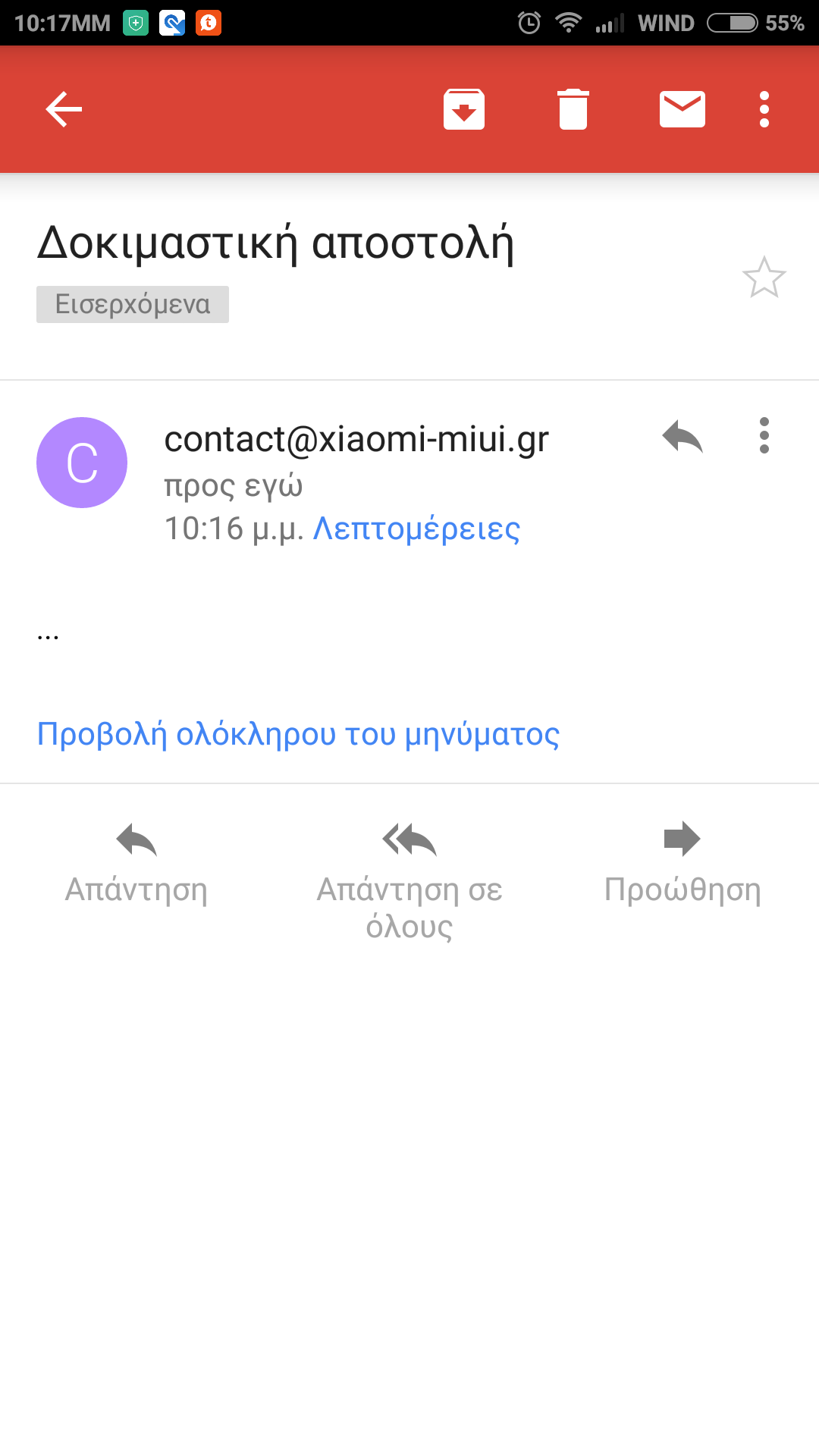Open message options next to sender

point(764,436)
